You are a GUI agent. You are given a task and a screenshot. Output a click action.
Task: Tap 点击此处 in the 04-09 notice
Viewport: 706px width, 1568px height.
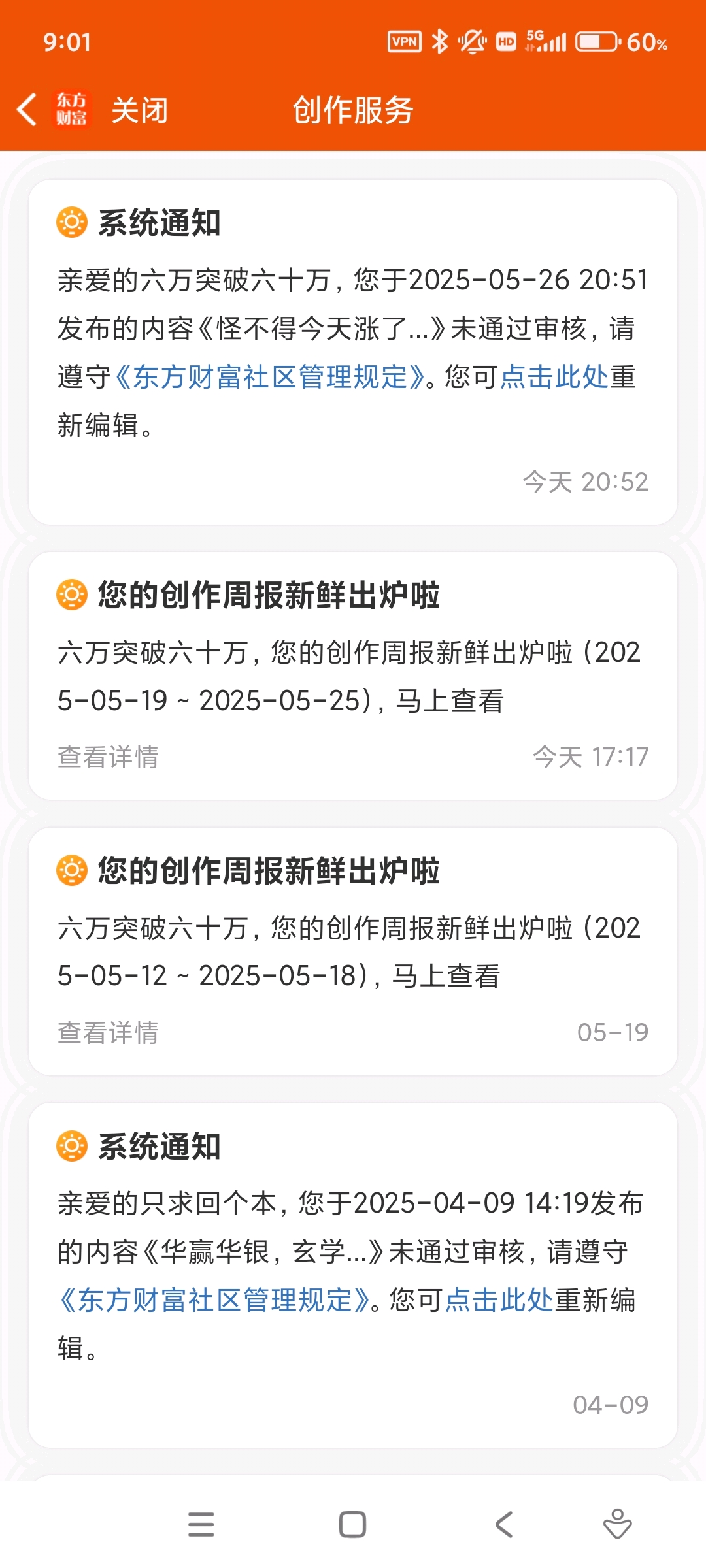499,1300
